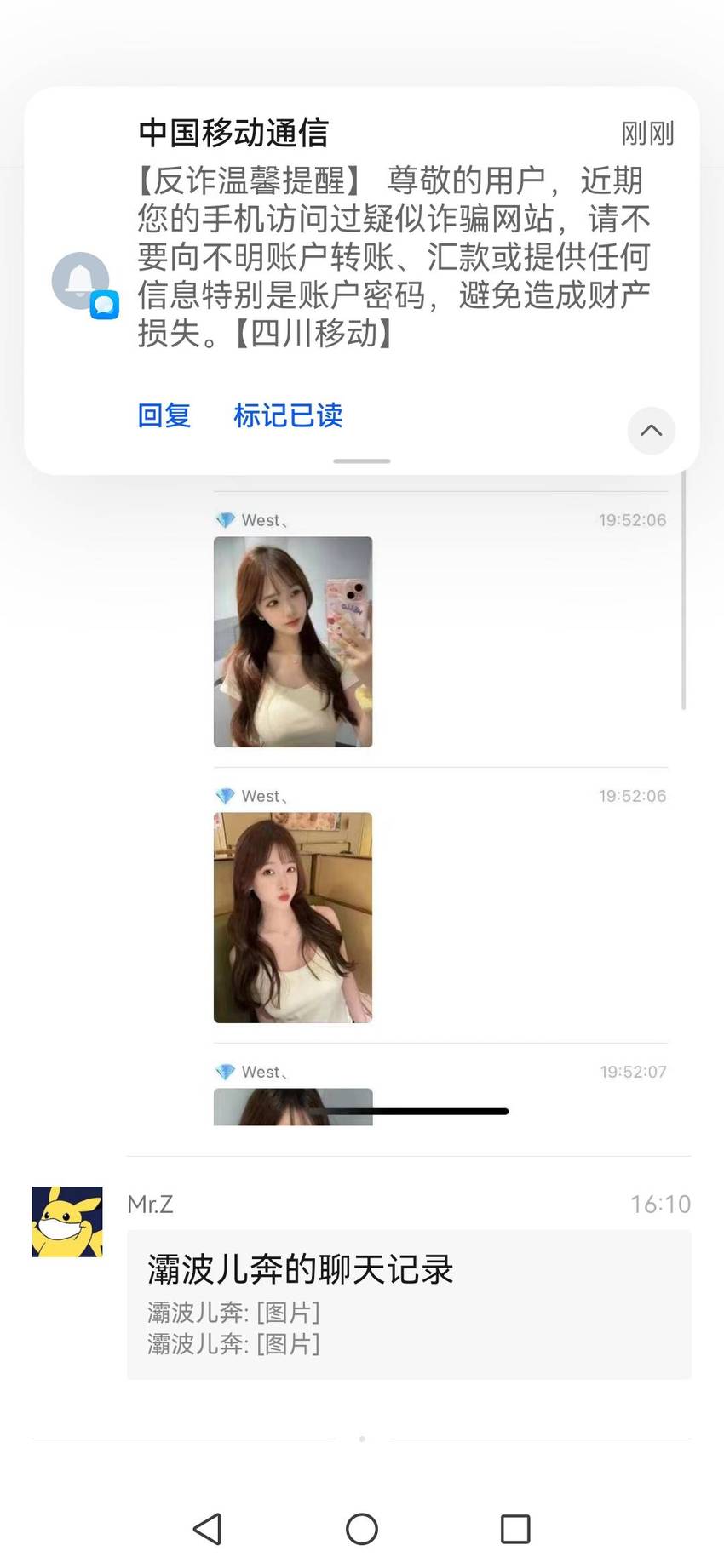Collapse the notification with the chevron

pyautogui.click(x=652, y=431)
